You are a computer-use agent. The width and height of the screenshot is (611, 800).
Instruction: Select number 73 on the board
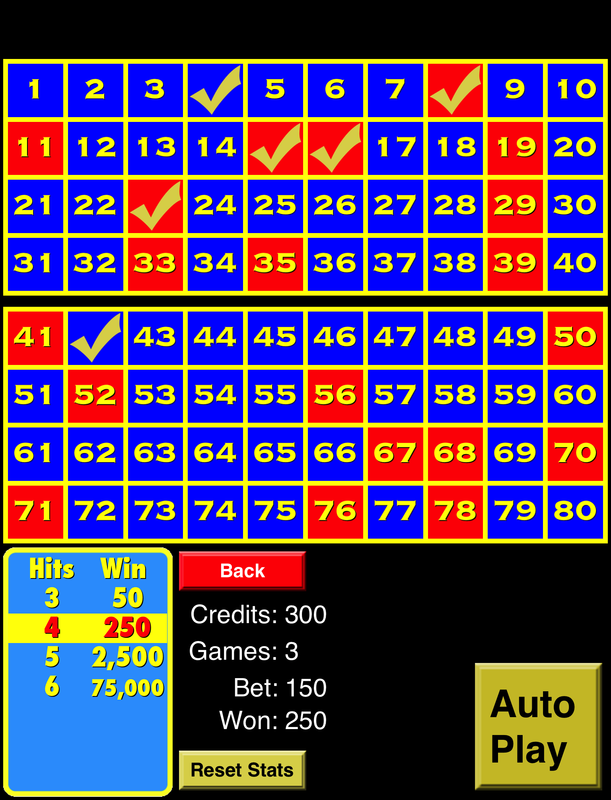click(155, 511)
